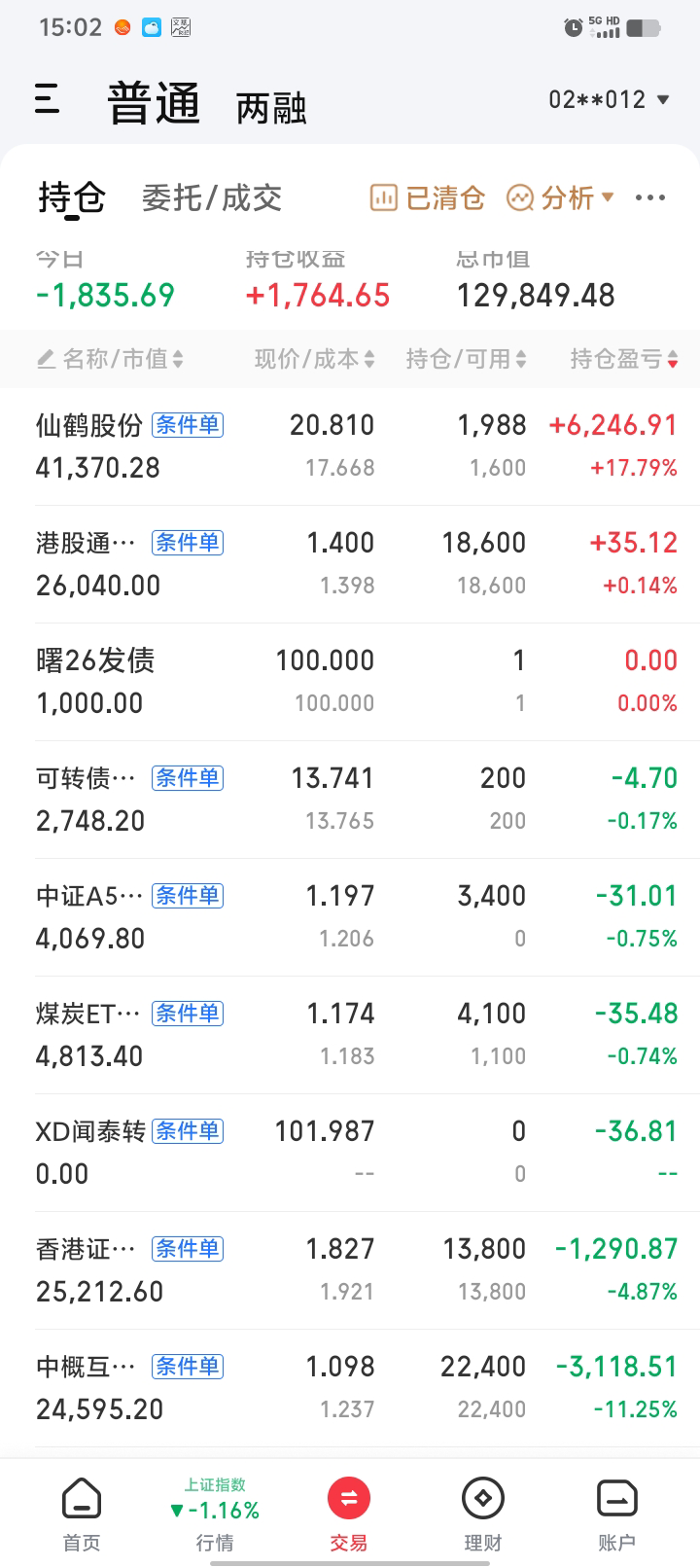Select the 交易 trade tab
This screenshot has height=1568, width=700.
tap(349, 1515)
